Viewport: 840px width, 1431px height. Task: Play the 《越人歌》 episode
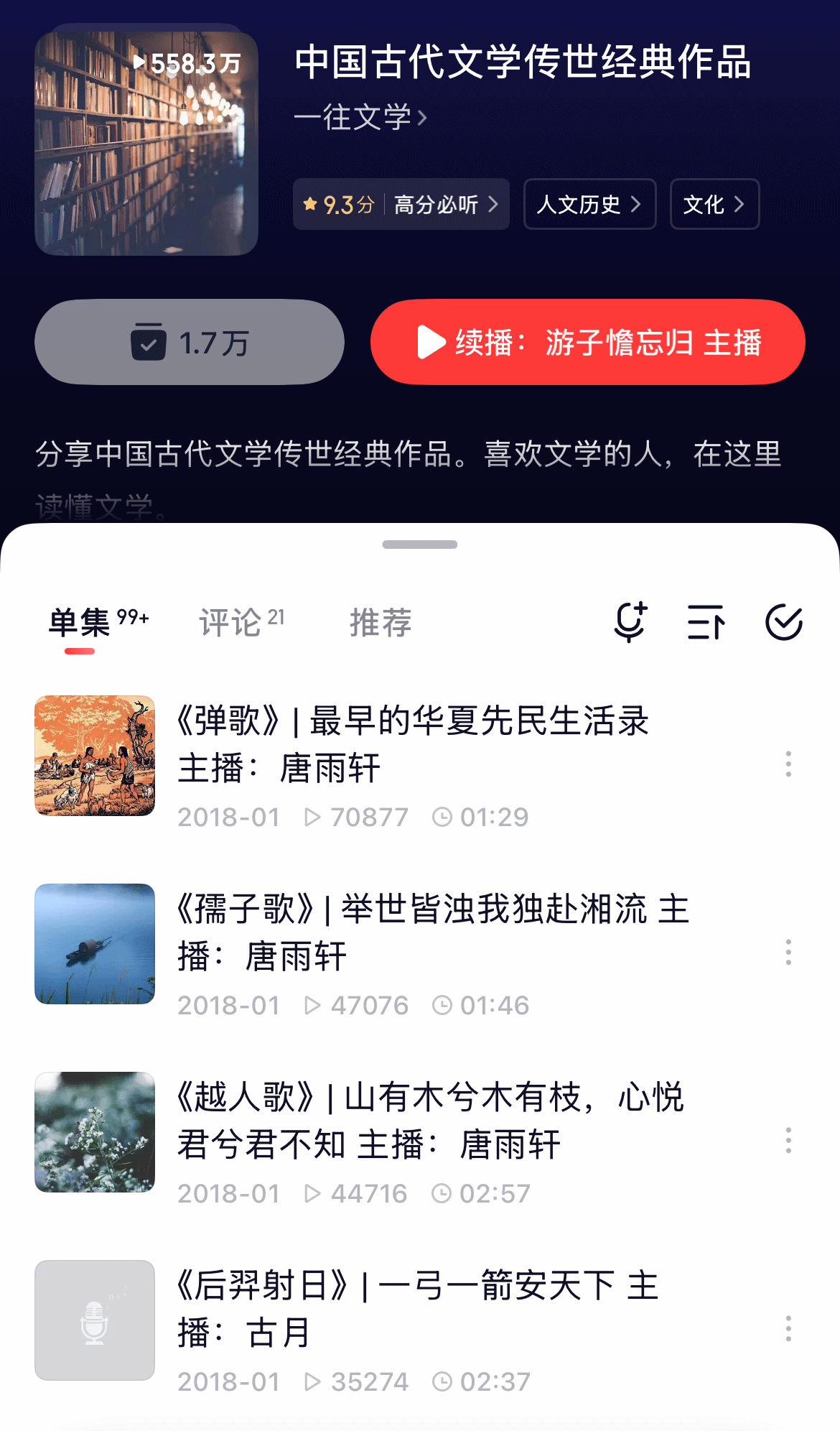(x=431, y=1120)
